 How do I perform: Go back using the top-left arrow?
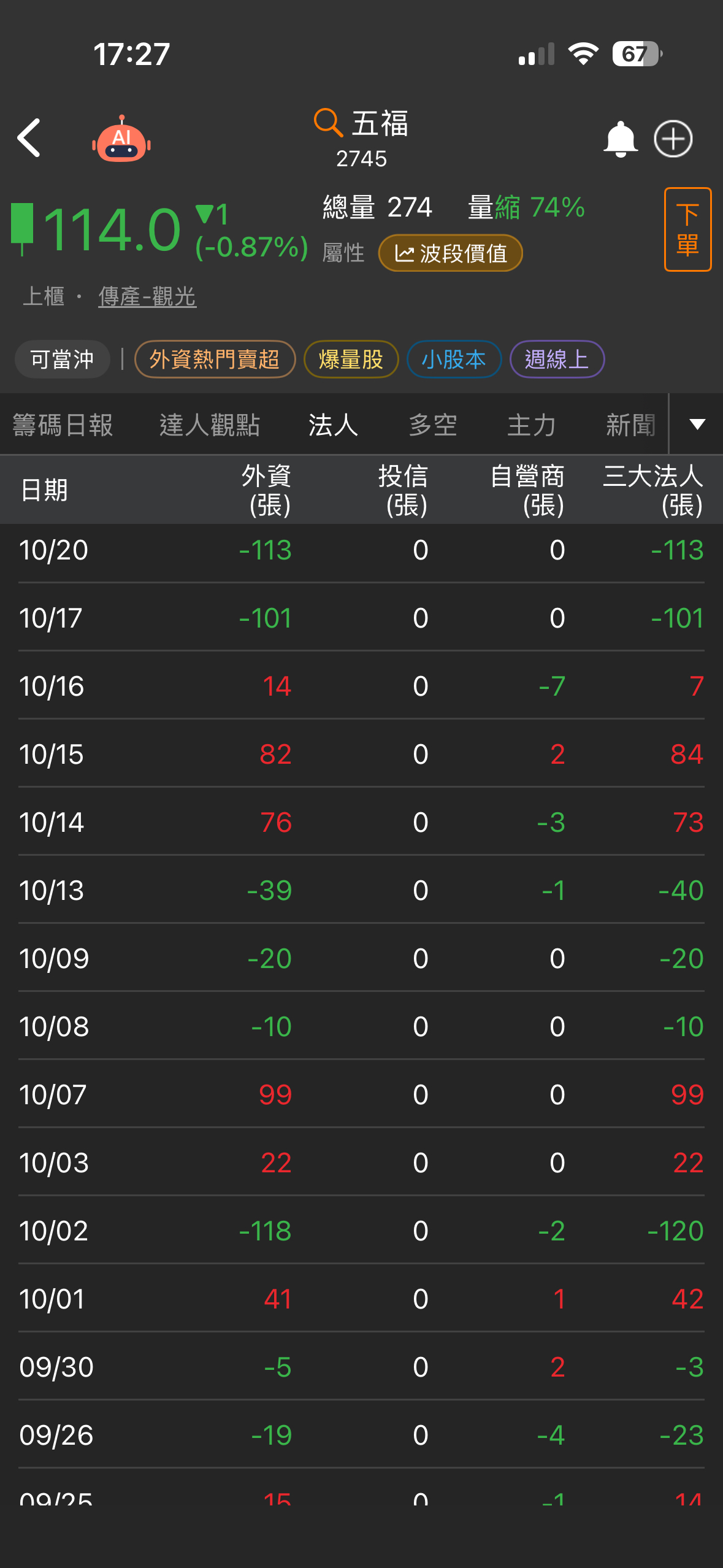29,138
